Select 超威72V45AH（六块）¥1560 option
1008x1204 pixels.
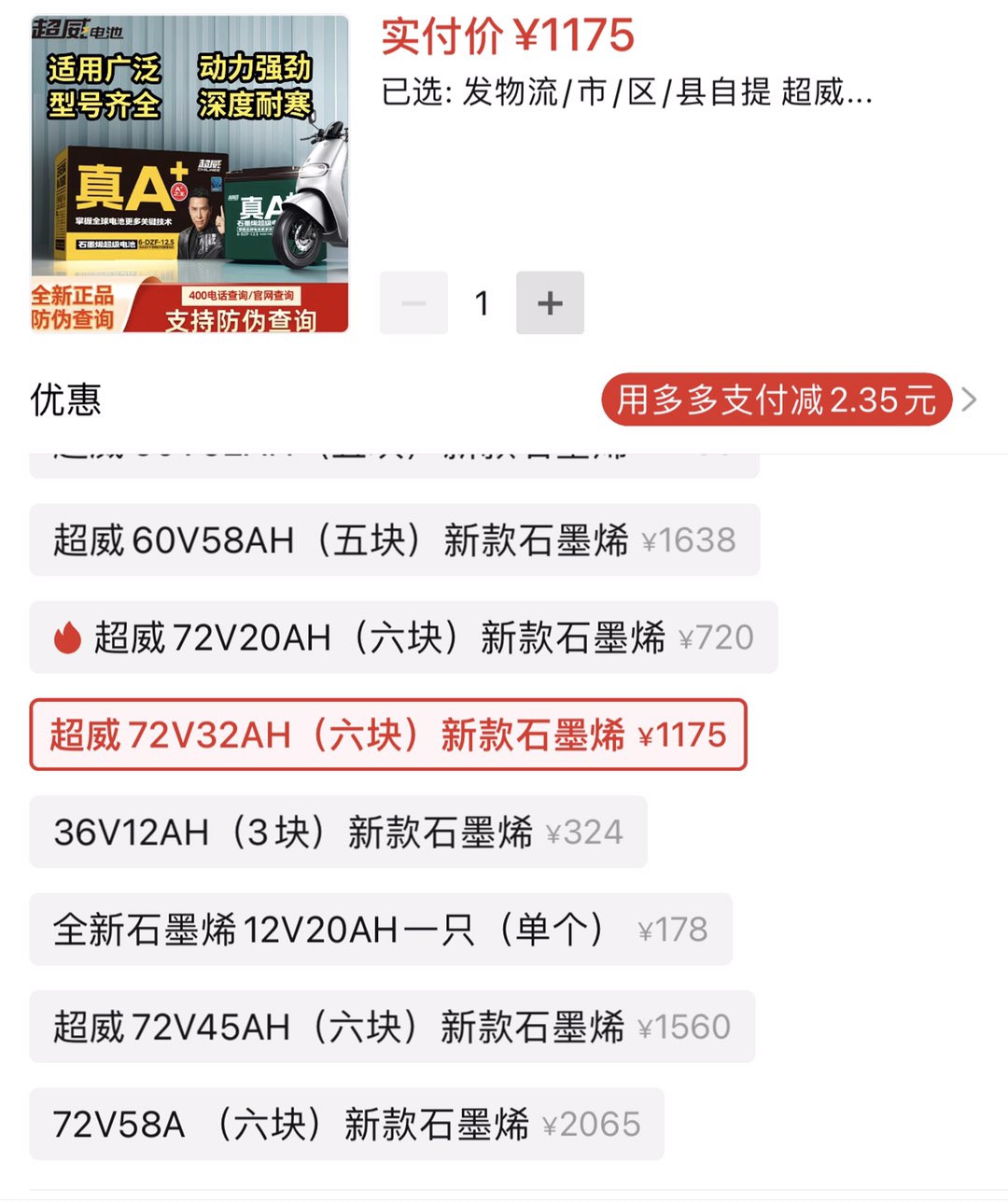pos(391,1027)
